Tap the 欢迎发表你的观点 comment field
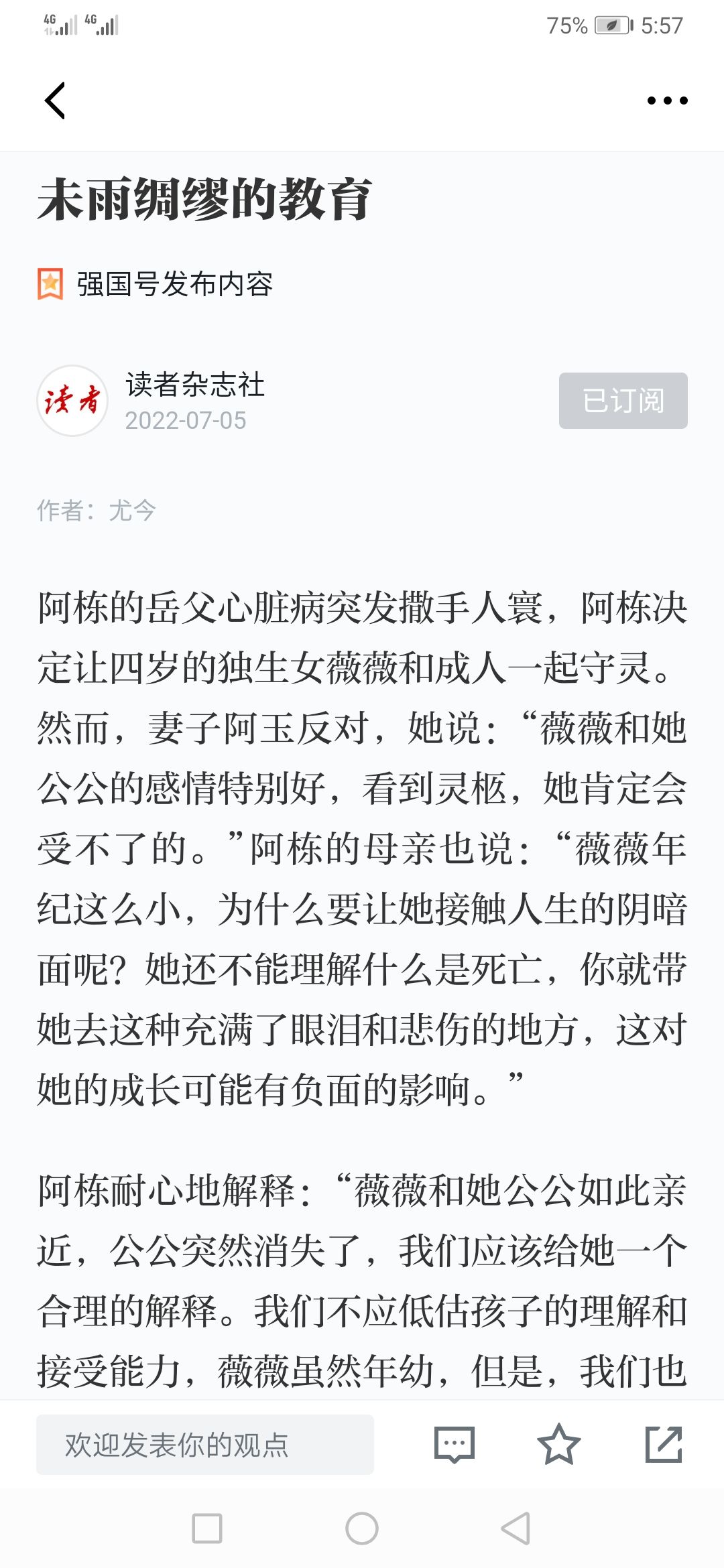The image size is (724, 1568). coord(204,1445)
